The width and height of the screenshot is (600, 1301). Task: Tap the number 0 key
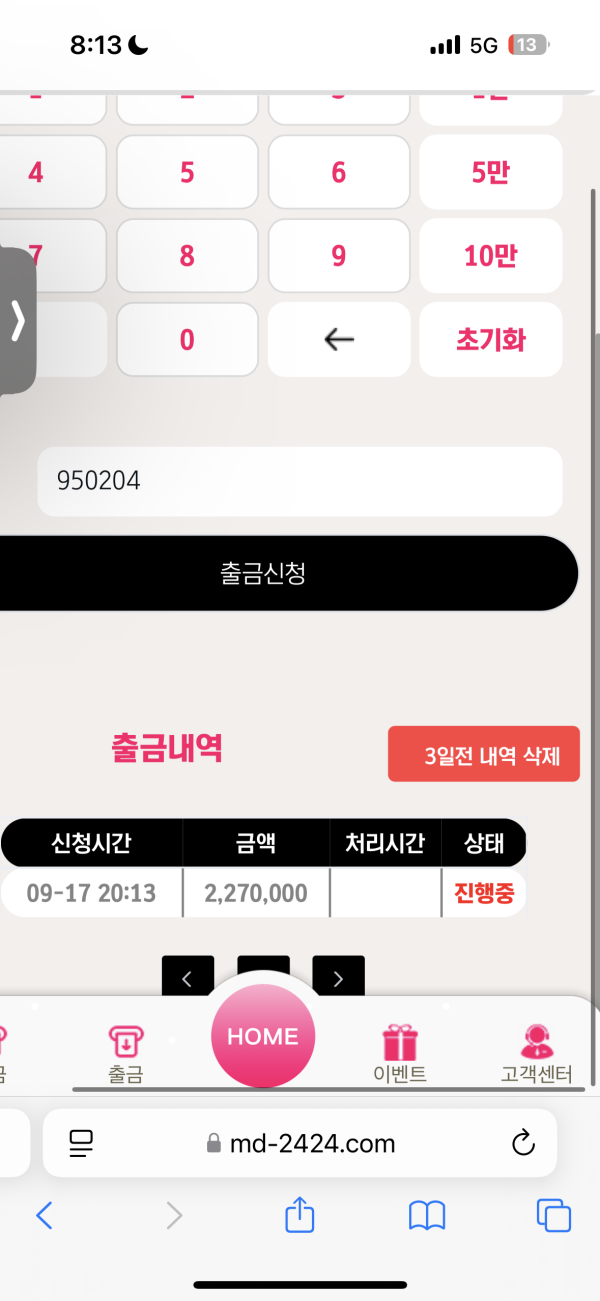click(x=187, y=340)
